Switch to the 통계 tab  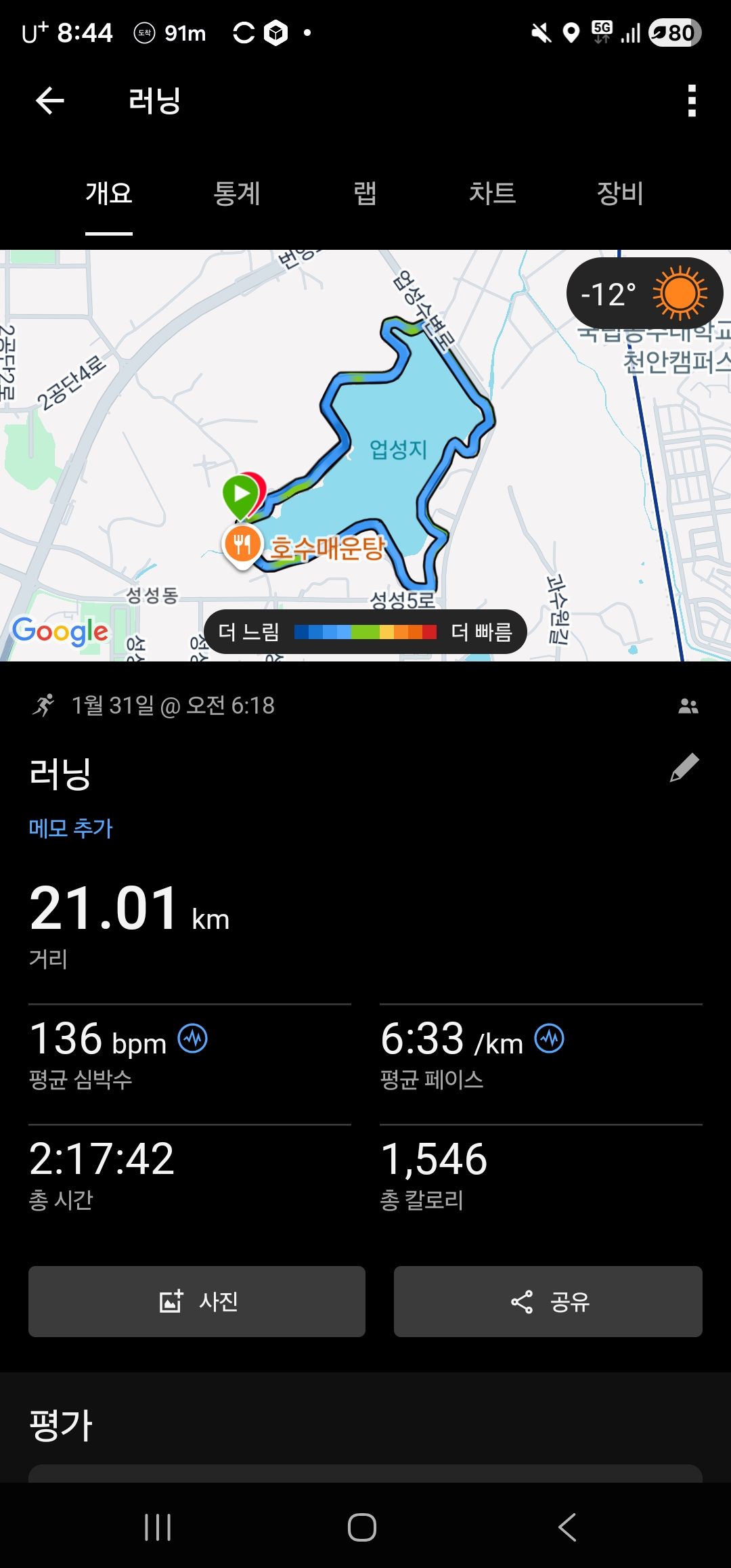click(x=237, y=194)
